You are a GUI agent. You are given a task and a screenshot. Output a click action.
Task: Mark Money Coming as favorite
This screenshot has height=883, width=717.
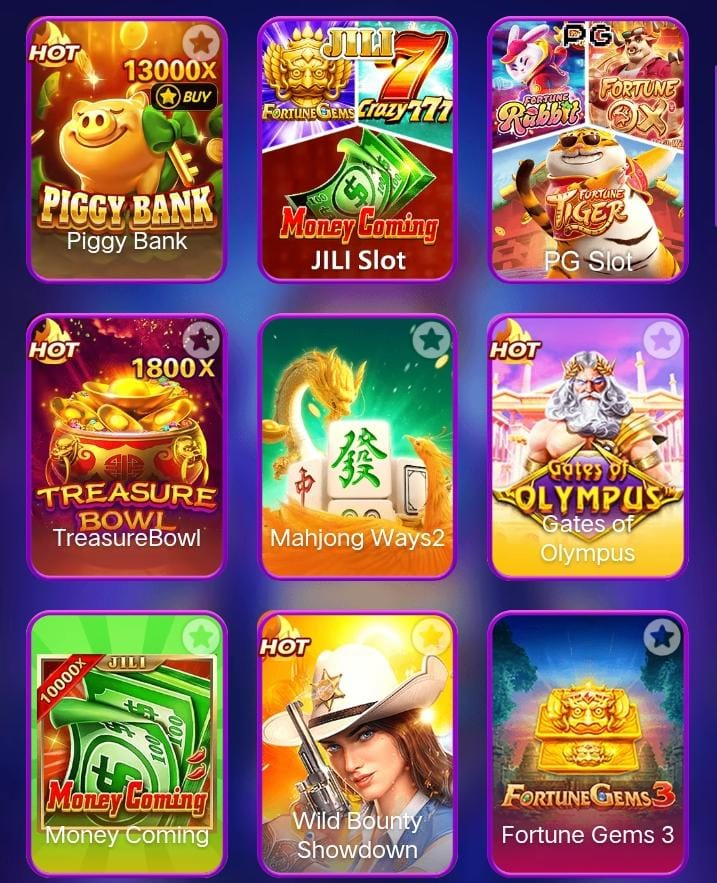pyautogui.click(x=201, y=636)
